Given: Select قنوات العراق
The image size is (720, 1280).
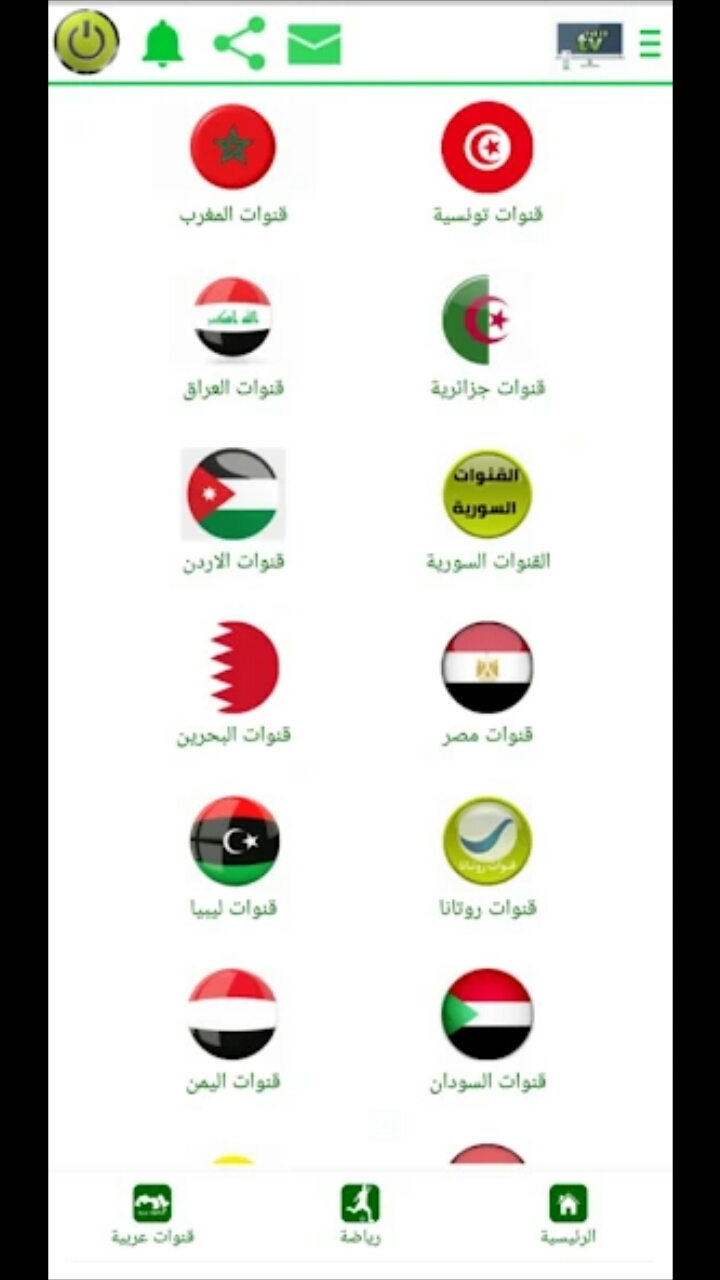Looking at the screenshot, I should pos(233,337).
